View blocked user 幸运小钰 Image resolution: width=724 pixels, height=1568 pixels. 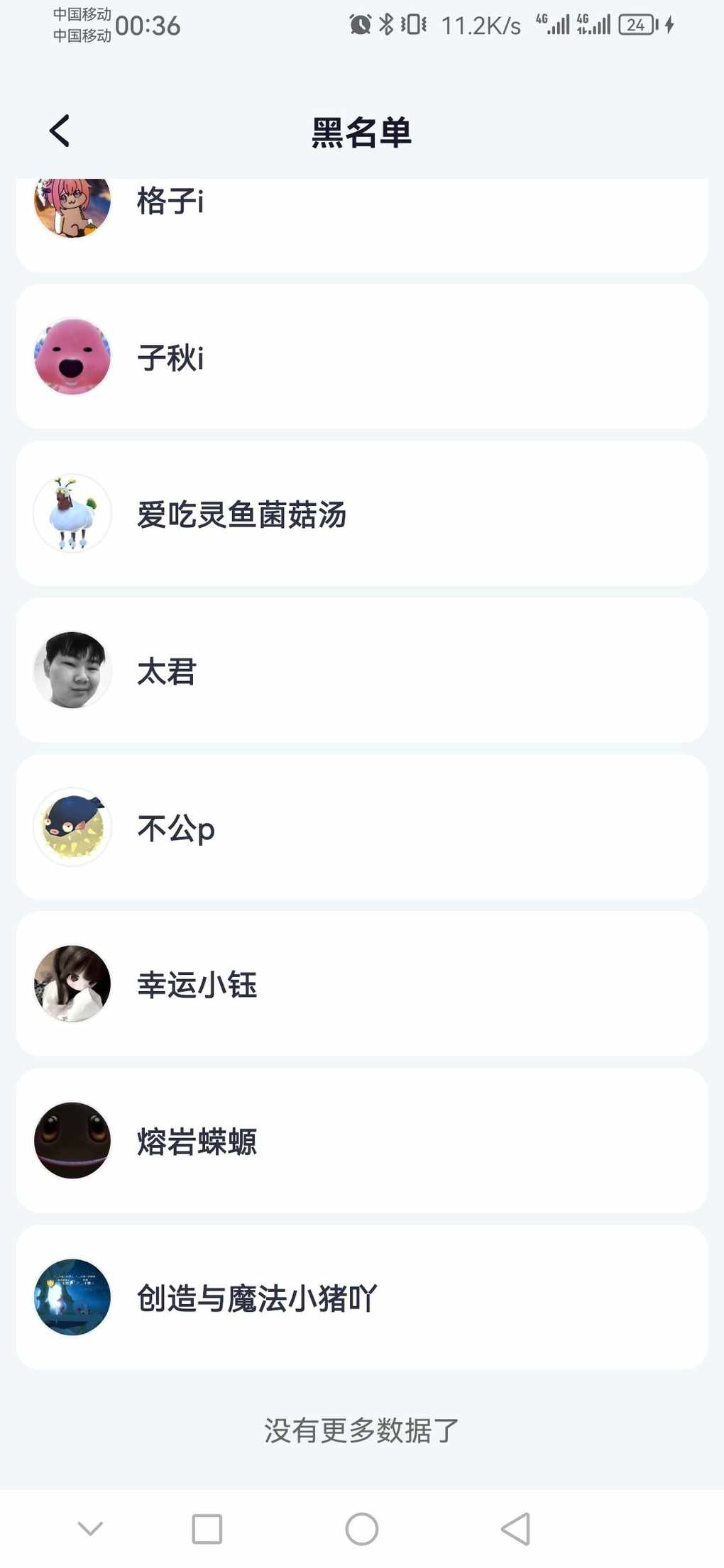tap(361, 984)
